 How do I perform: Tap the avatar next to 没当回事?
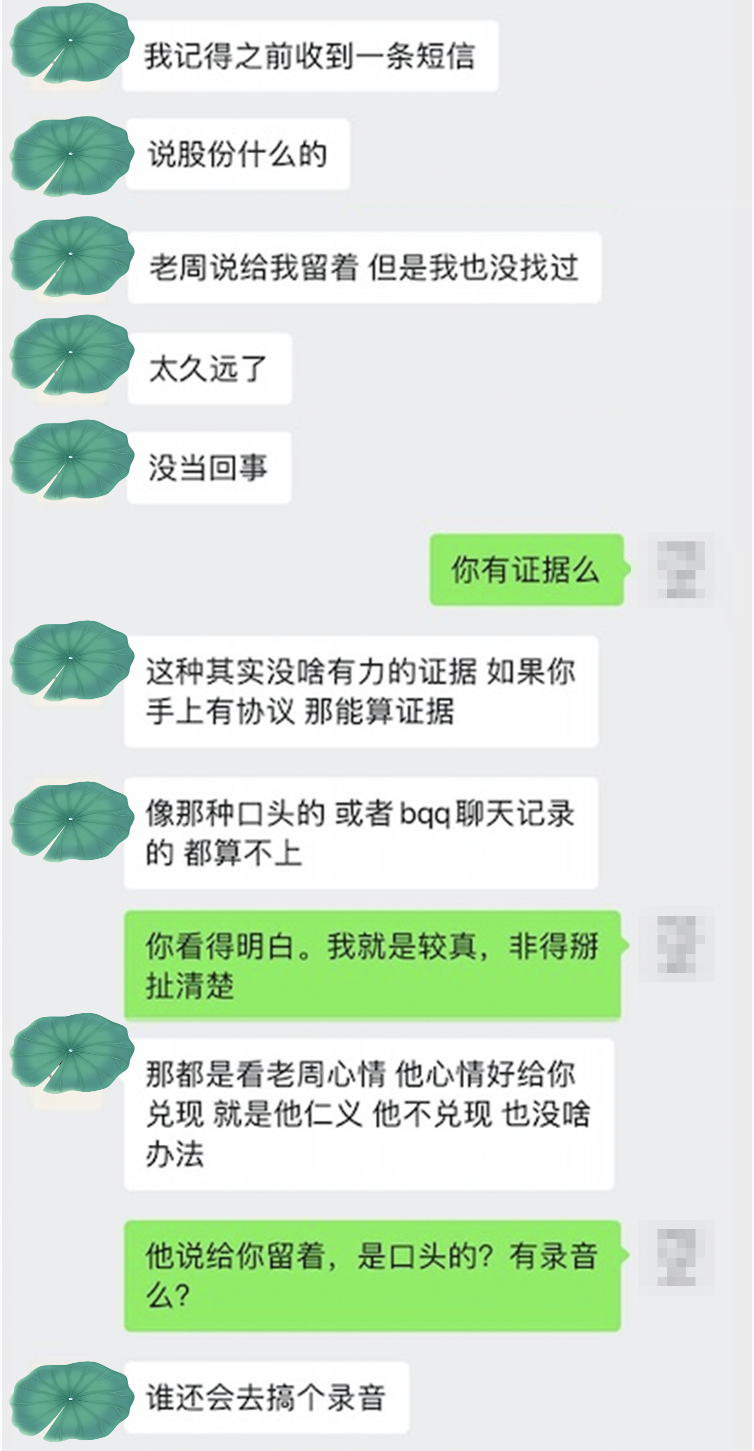pos(70,459)
